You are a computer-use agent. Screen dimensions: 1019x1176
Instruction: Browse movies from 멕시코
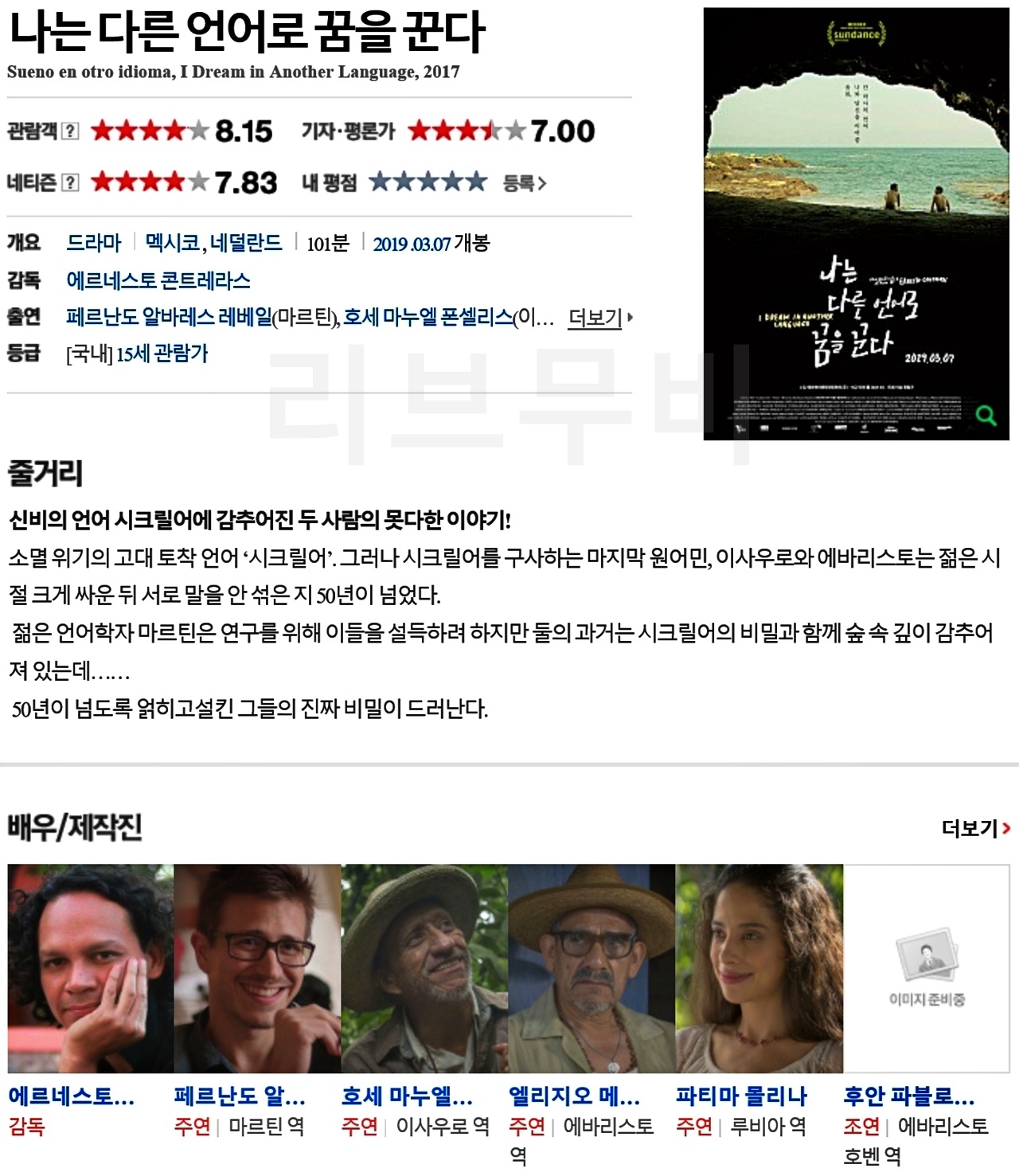(x=171, y=243)
